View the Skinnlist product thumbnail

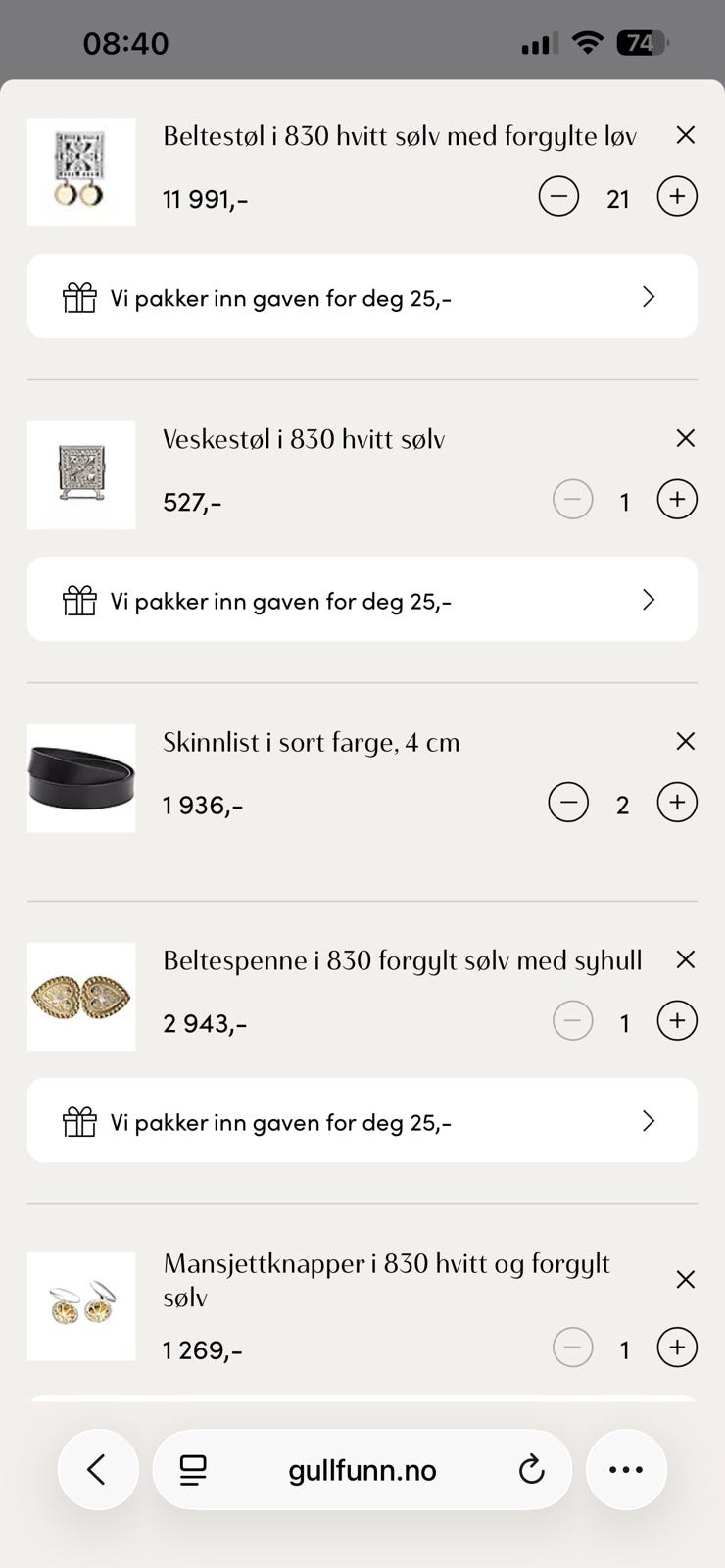click(x=81, y=777)
